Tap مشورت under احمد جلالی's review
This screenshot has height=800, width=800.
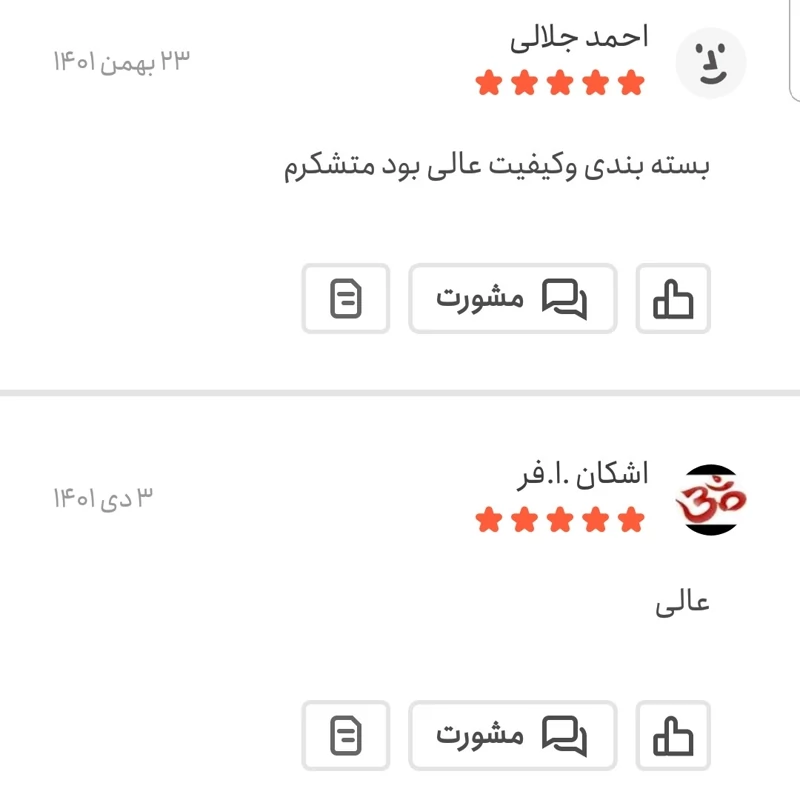pyautogui.click(x=512, y=298)
